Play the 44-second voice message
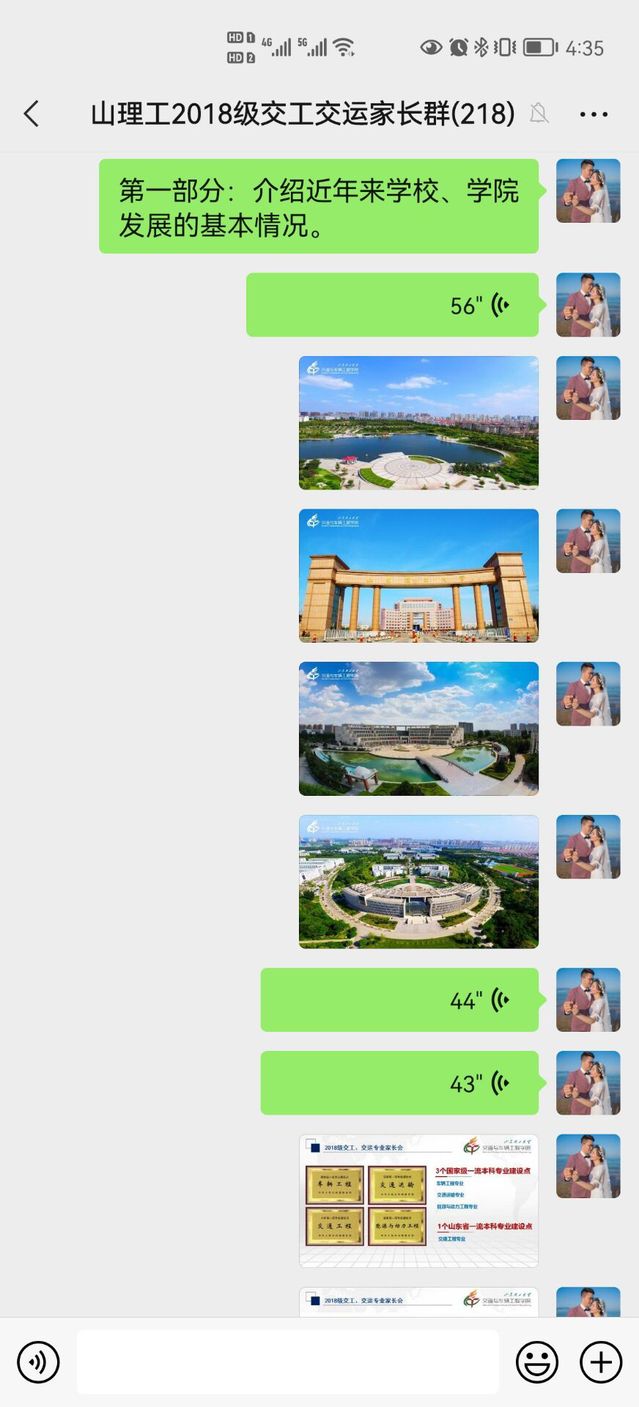The width and height of the screenshot is (639, 1407). pos(399,1000)
